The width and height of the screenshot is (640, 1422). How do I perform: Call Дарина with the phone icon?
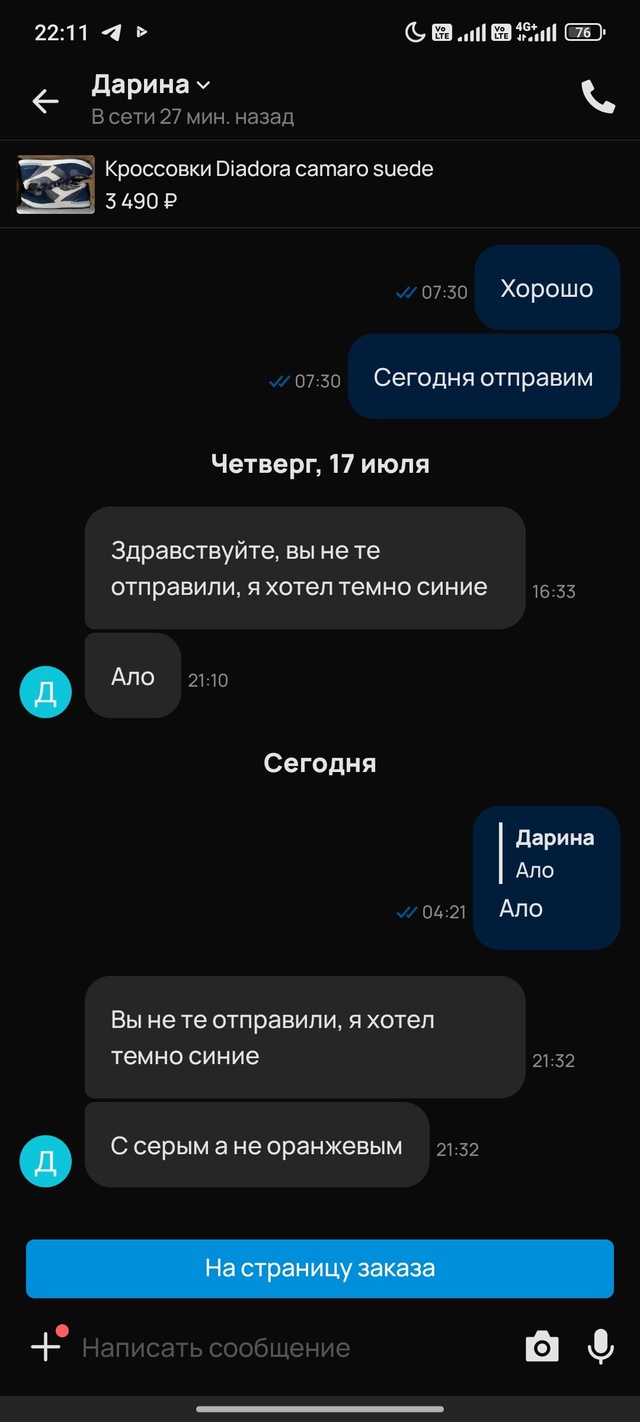(598, 97)
